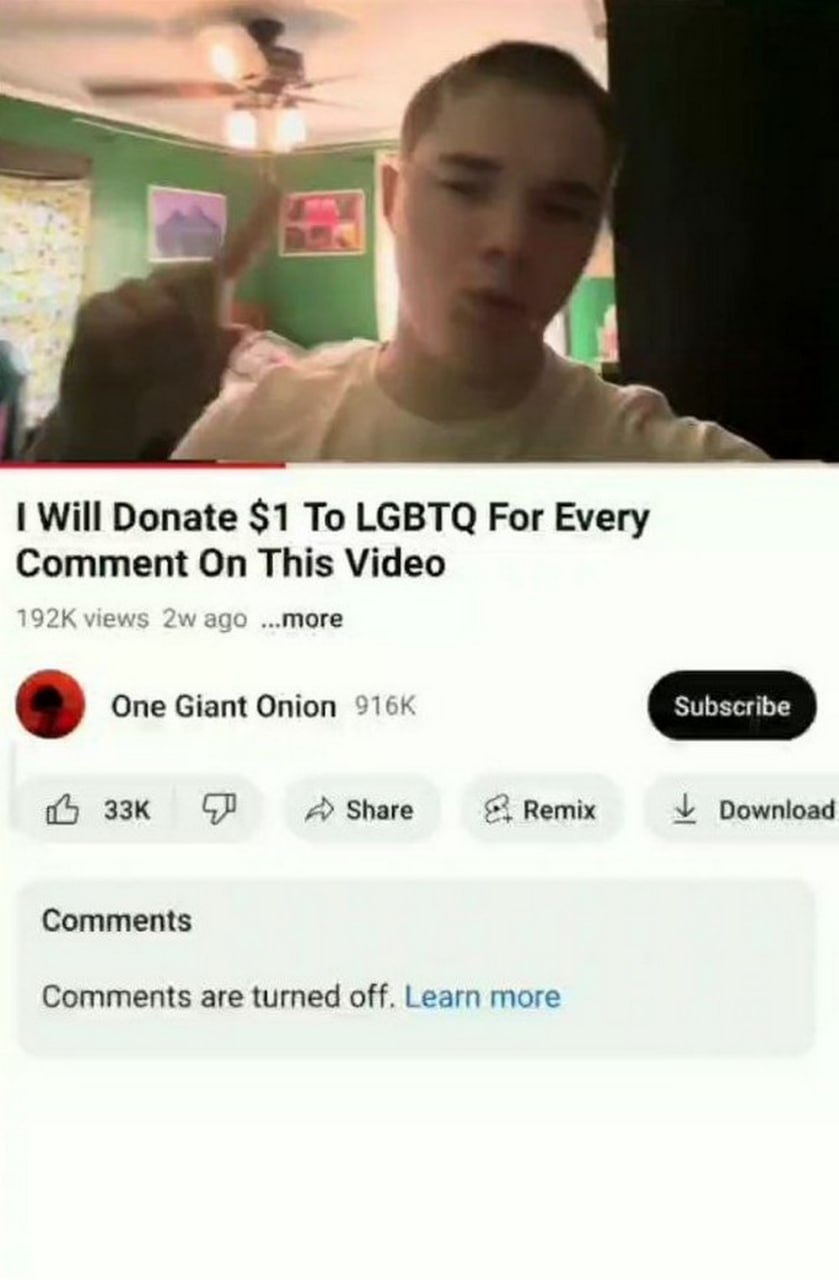Open One Giant Onion channel avatar
The height and width of the screenshot is (1280, 839).
[x=50, y=704]
